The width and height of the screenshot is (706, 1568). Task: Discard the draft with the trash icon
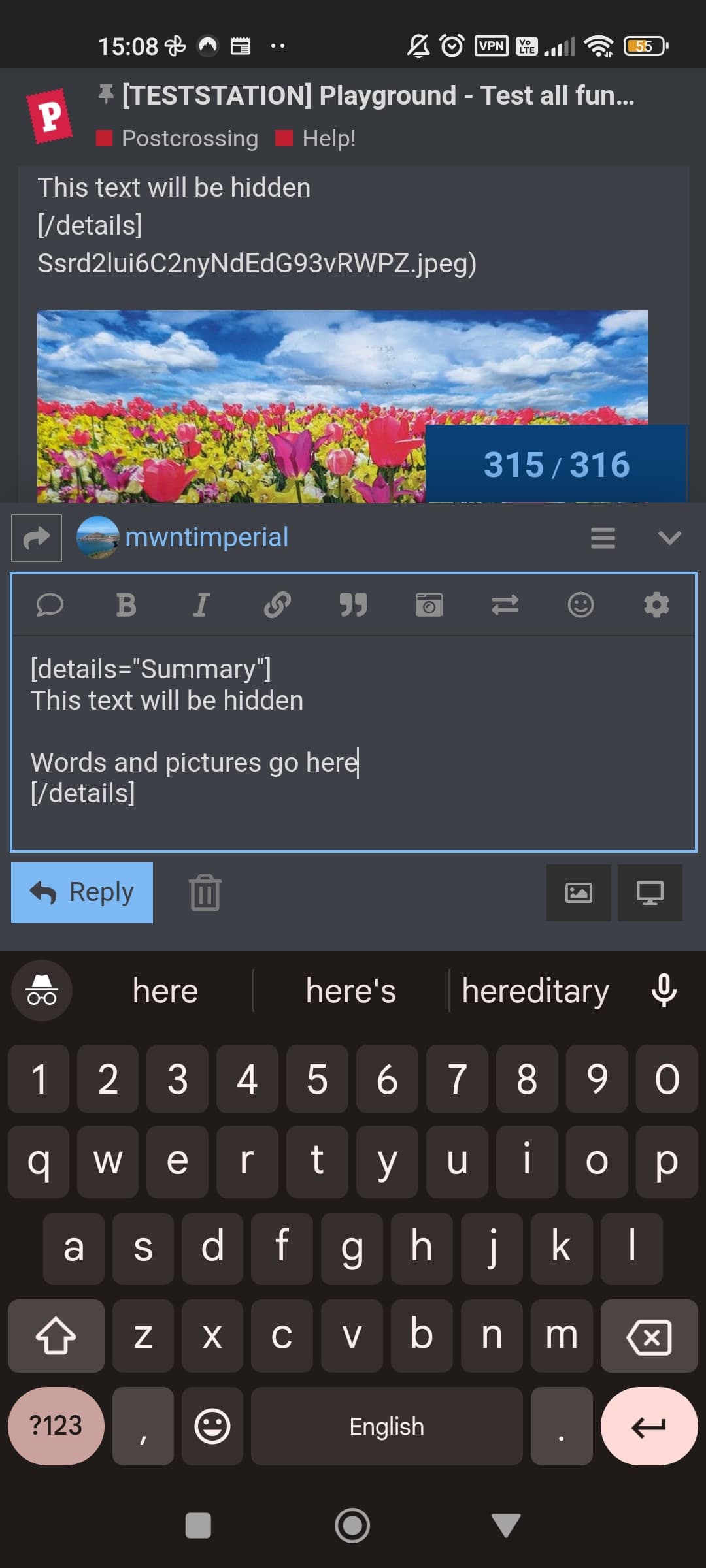205,892
